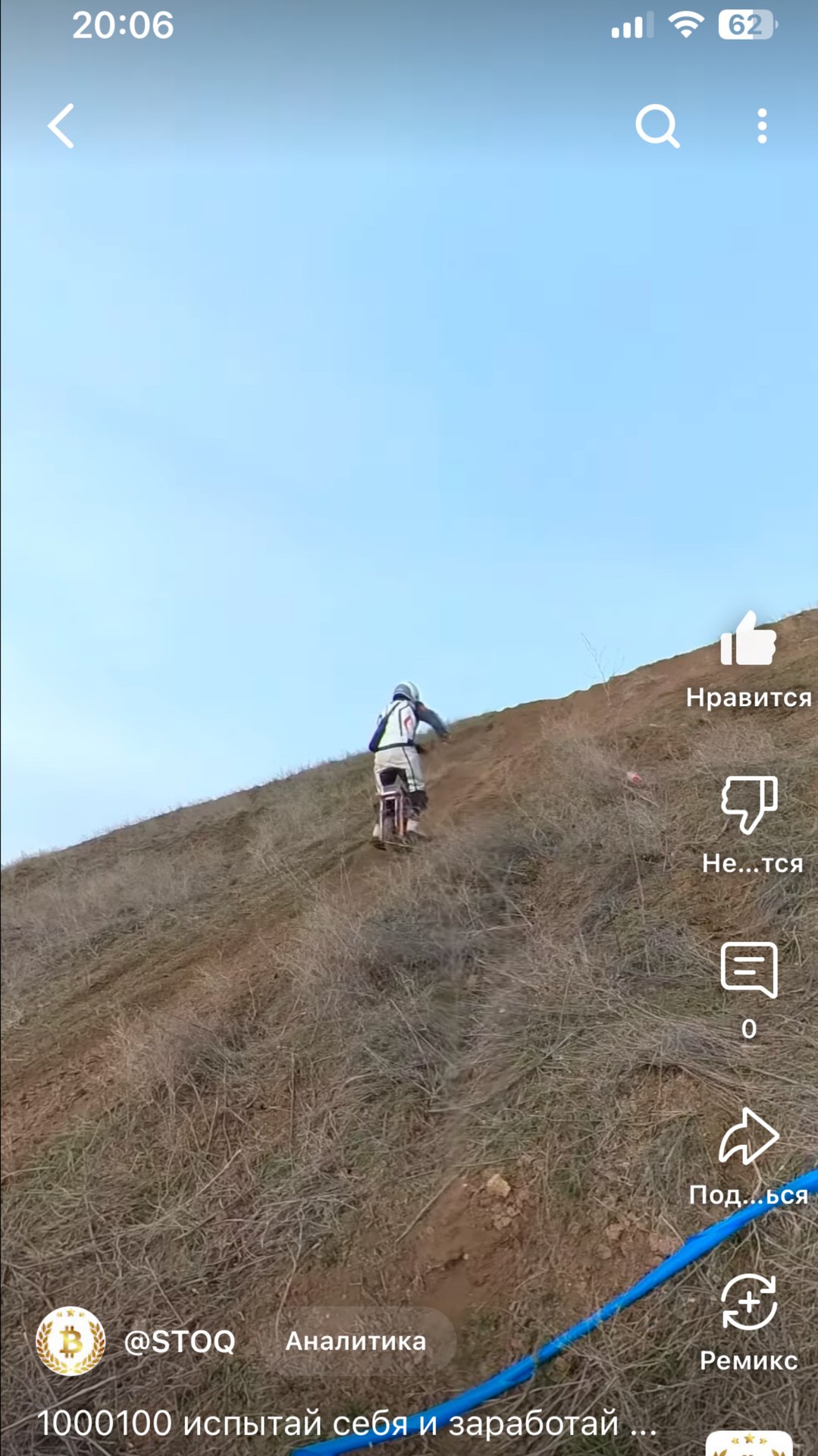
Task: Go back using the top-left arrow
Action: pos(61,126)
